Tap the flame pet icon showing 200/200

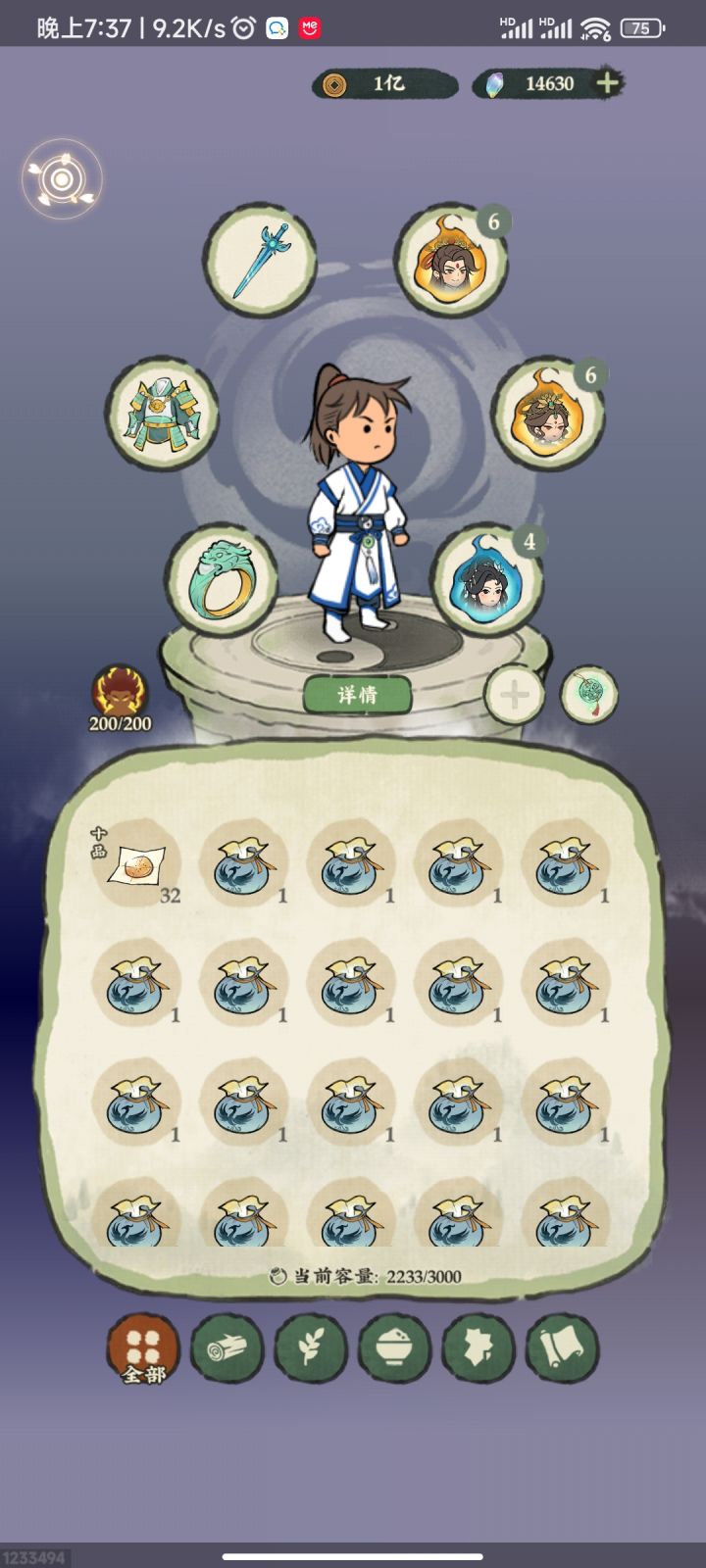click(x=120, y=693)
